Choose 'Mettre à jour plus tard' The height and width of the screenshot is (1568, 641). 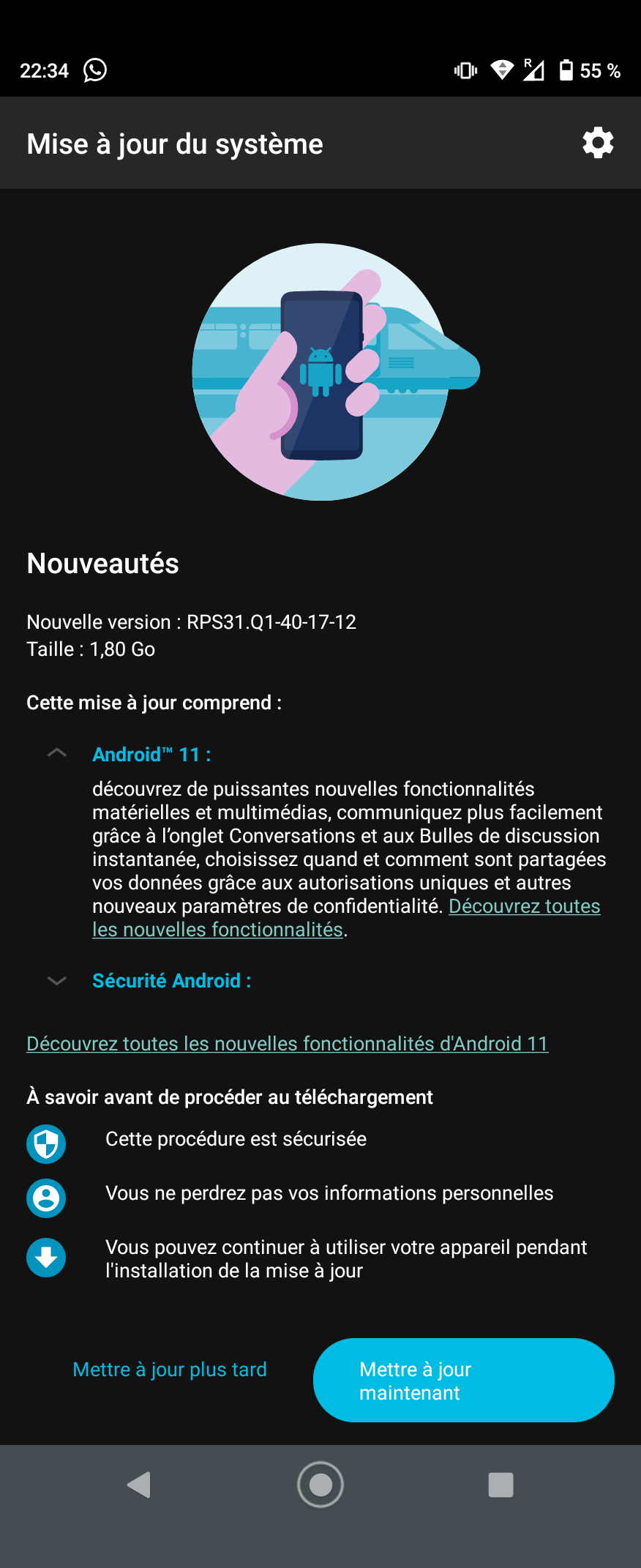tap(170, 1370)
